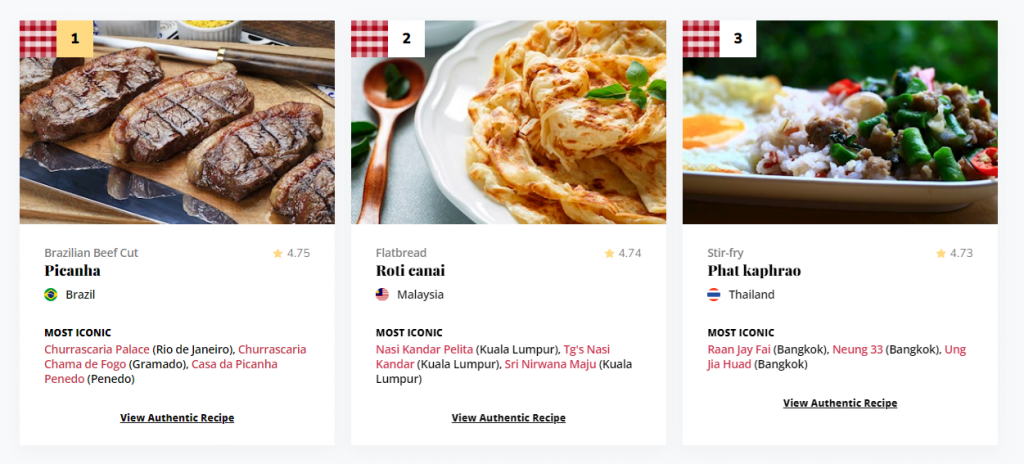The height and width of the screenshot is (464, 1024).
Task: Open Neung 33 restaurant link
Action: pyautogui.click(x=859, y=349)
